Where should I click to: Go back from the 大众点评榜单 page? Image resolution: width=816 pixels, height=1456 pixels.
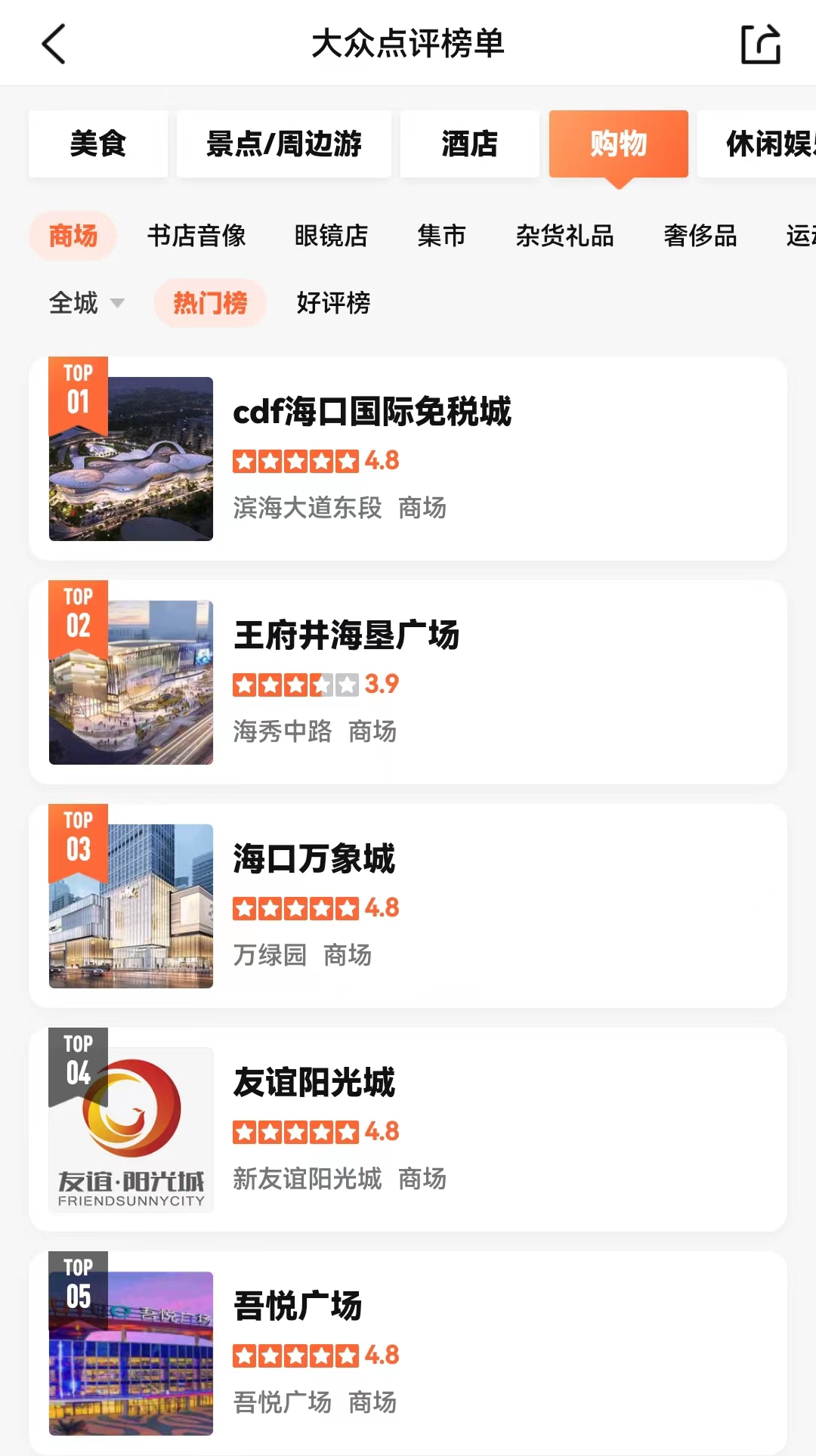pyautogui.click(x=54, y=44)
